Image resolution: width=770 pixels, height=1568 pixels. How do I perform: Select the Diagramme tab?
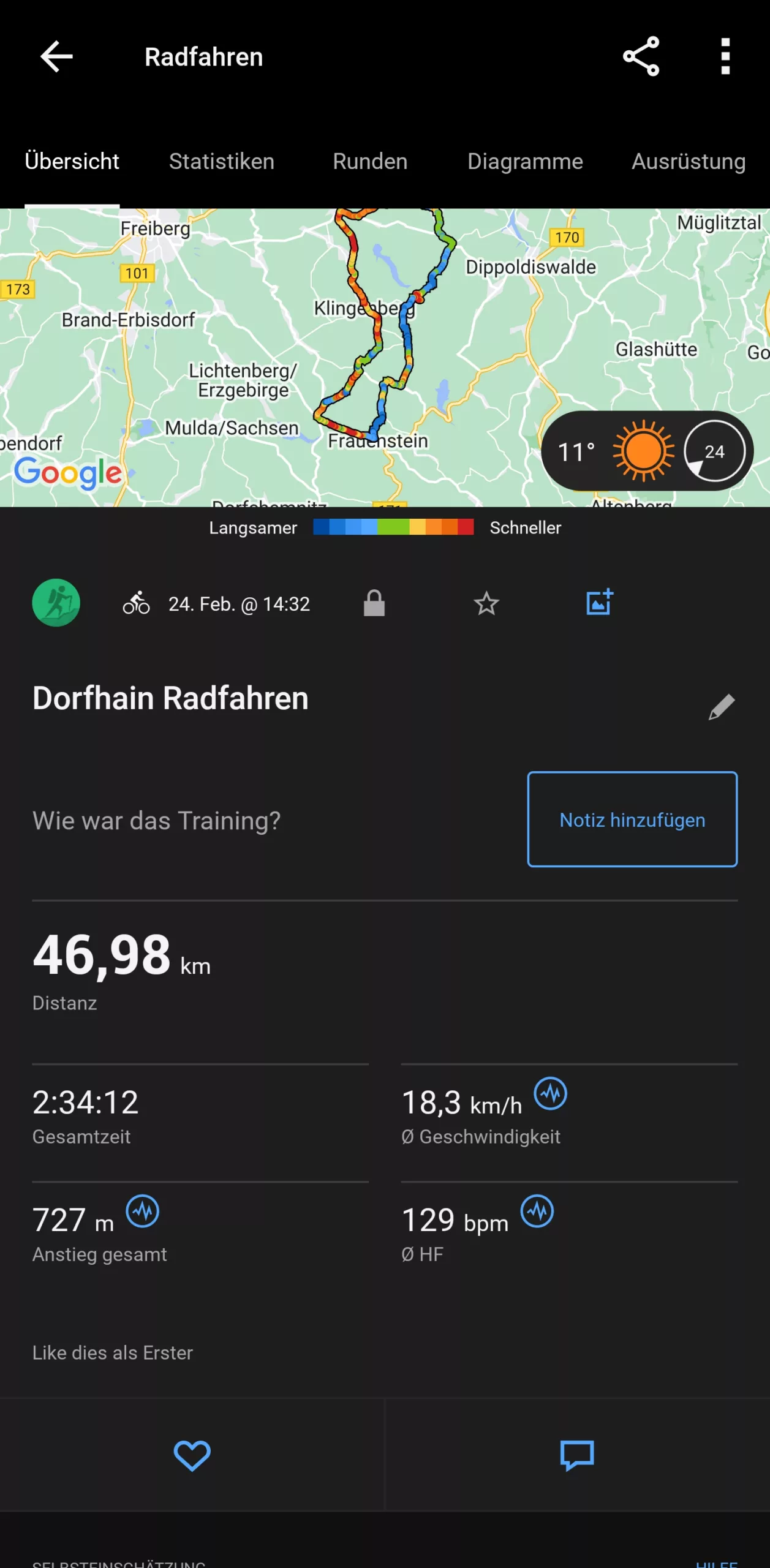point(525,162)
